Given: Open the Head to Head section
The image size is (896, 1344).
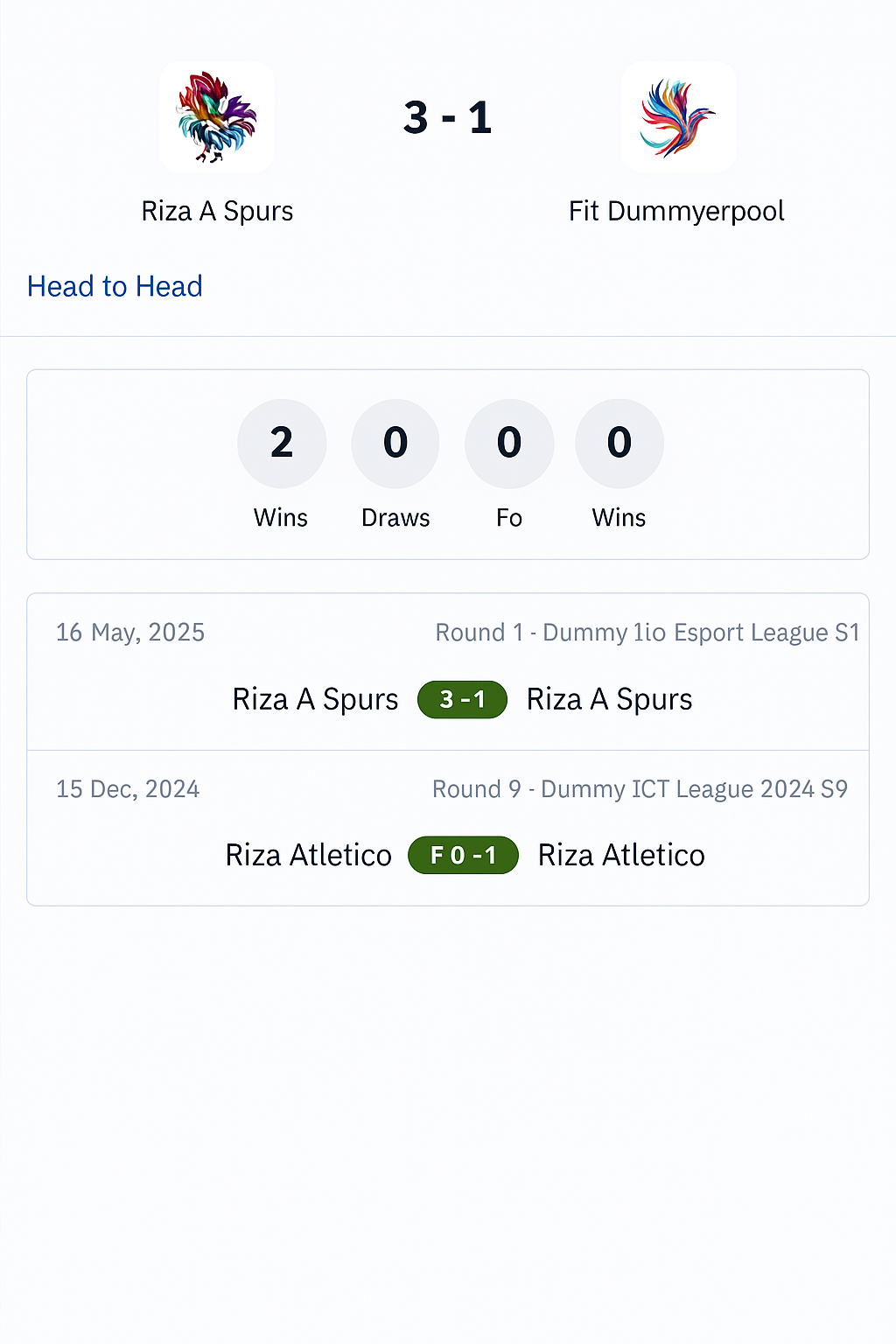Looking at the screenshot, I should (x=115, y=286).
